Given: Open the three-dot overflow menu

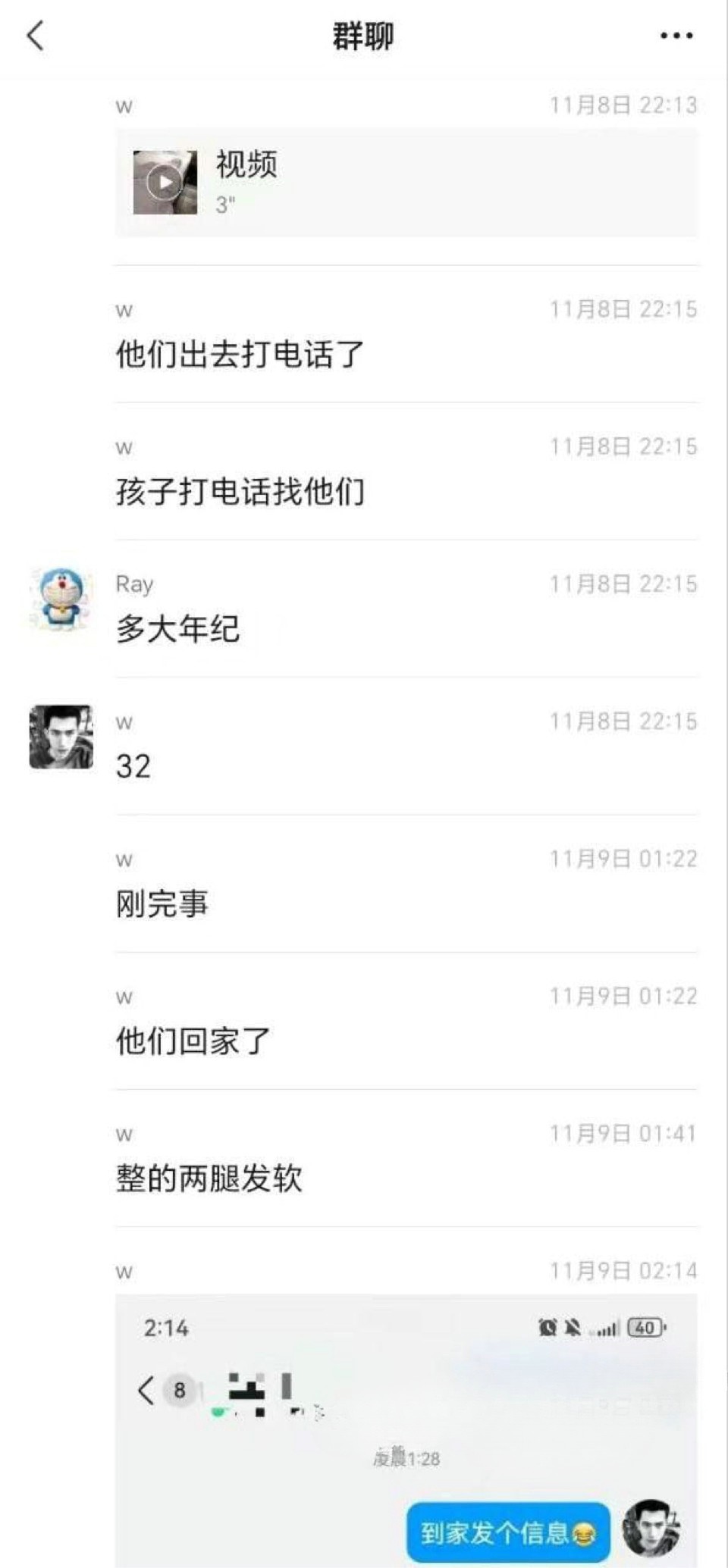Looking at the screenshot, I should [676, 36].
